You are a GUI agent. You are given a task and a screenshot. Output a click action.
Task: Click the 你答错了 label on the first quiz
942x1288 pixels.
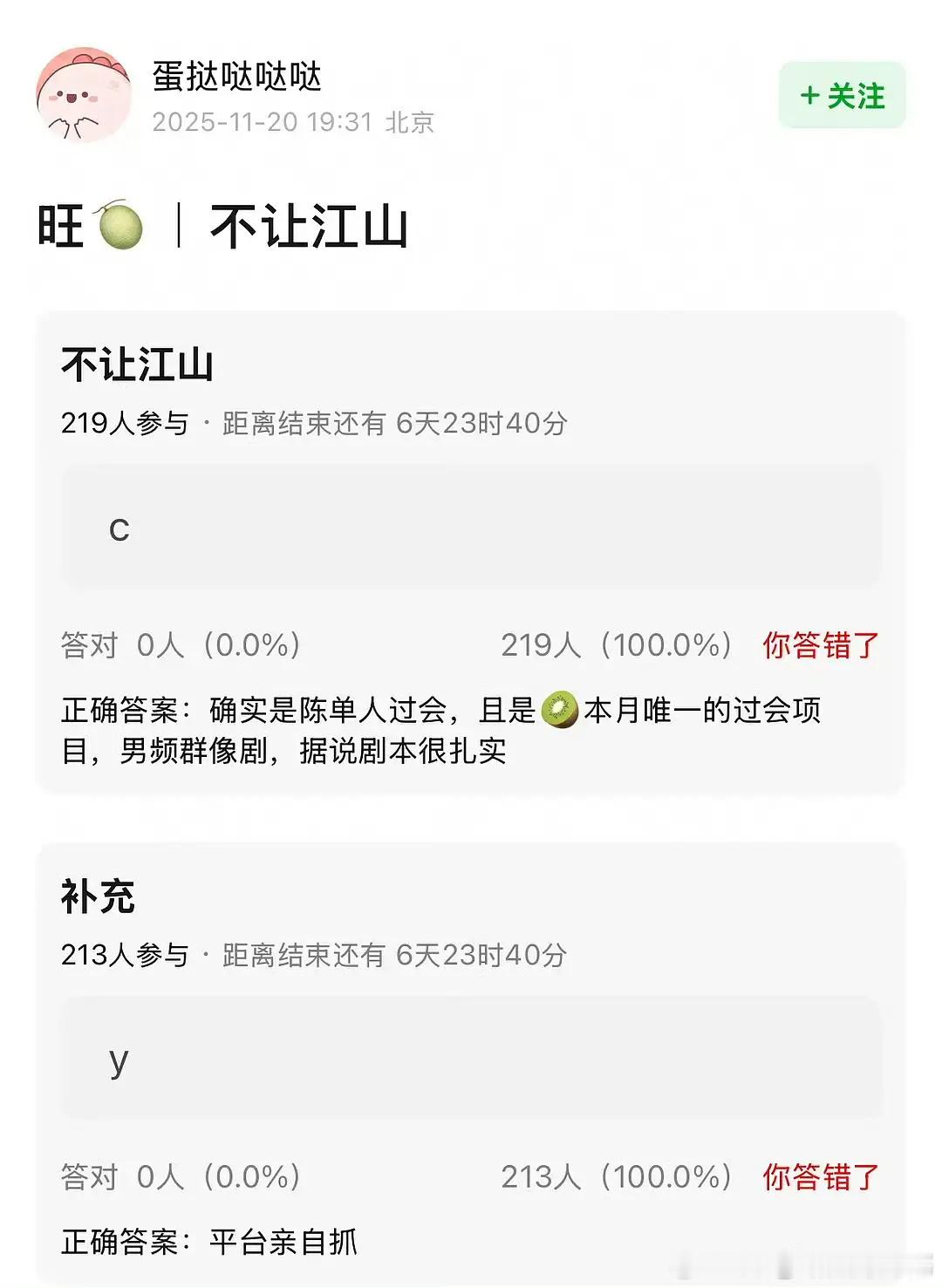pyautogui.click(x=820, y=645)
